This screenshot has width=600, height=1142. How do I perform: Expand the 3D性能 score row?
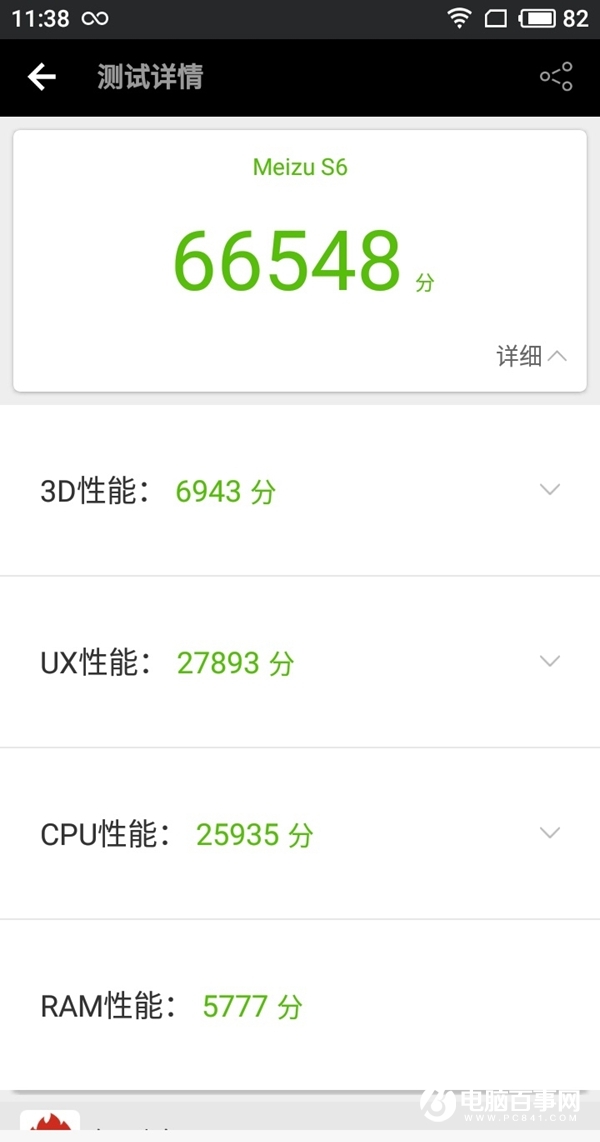550,490
